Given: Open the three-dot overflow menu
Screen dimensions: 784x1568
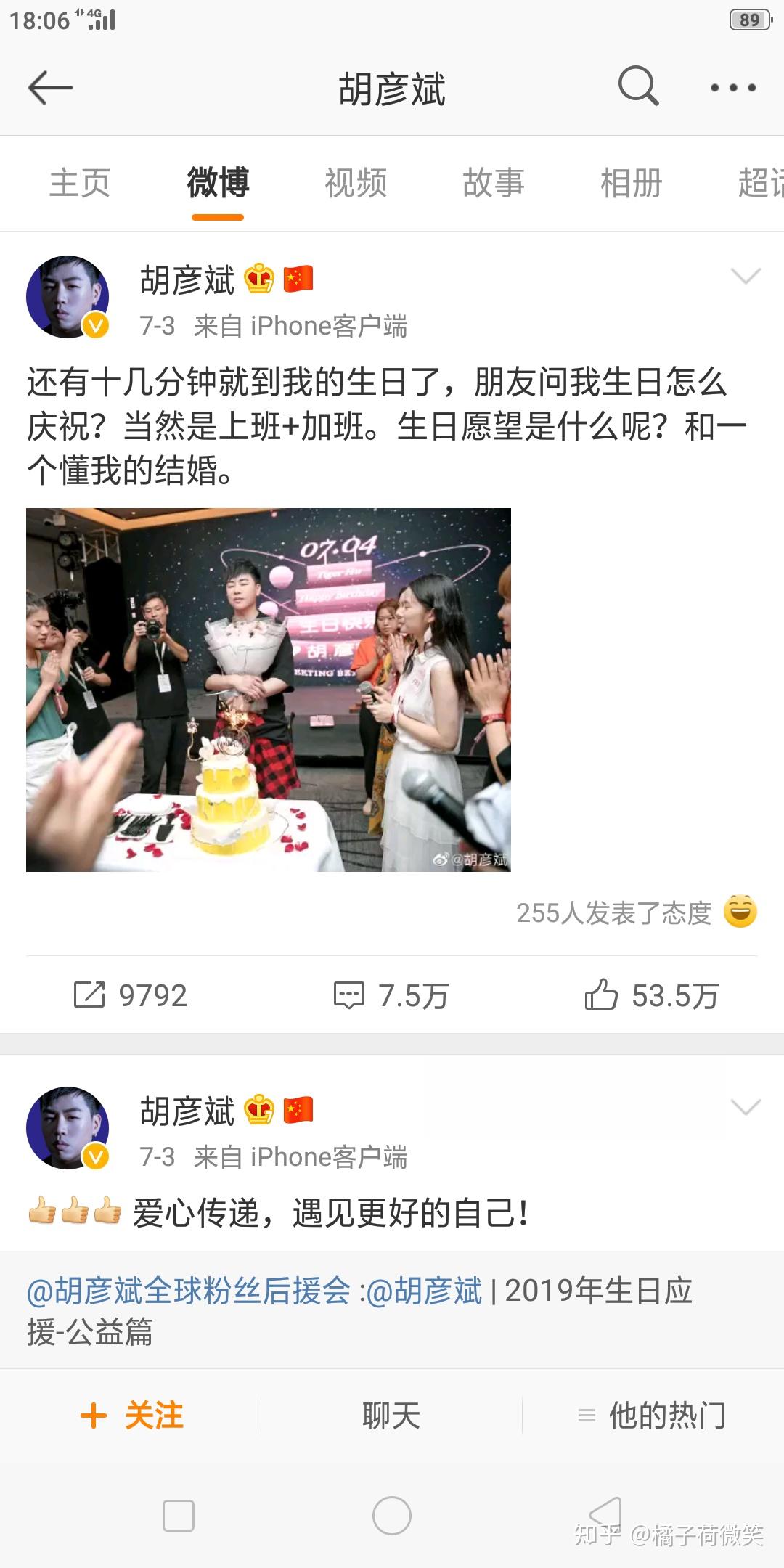Looking at the screenshot, I should (733, 88).
